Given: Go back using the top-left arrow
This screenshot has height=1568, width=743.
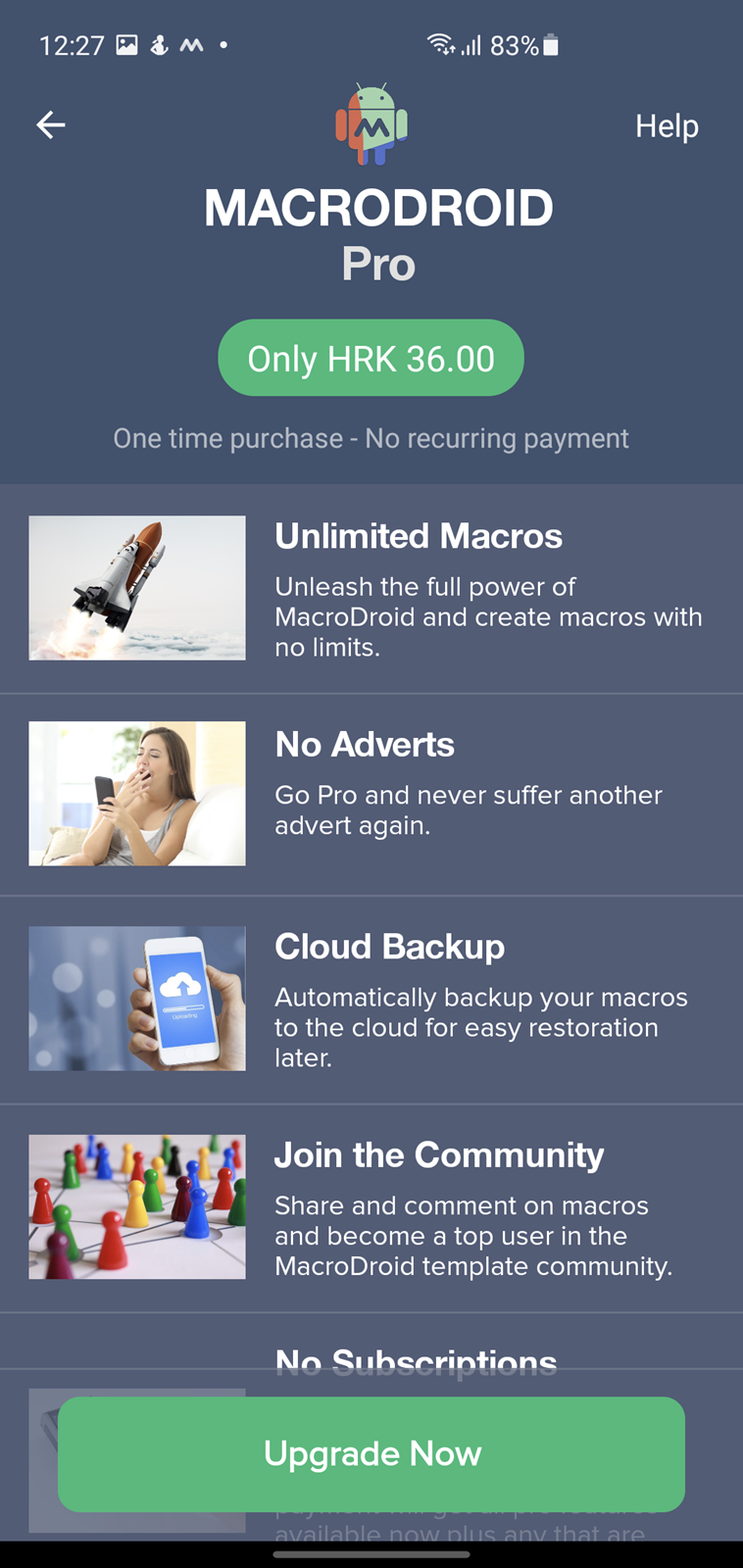Looking at the screenshot, I should [51, 124].
